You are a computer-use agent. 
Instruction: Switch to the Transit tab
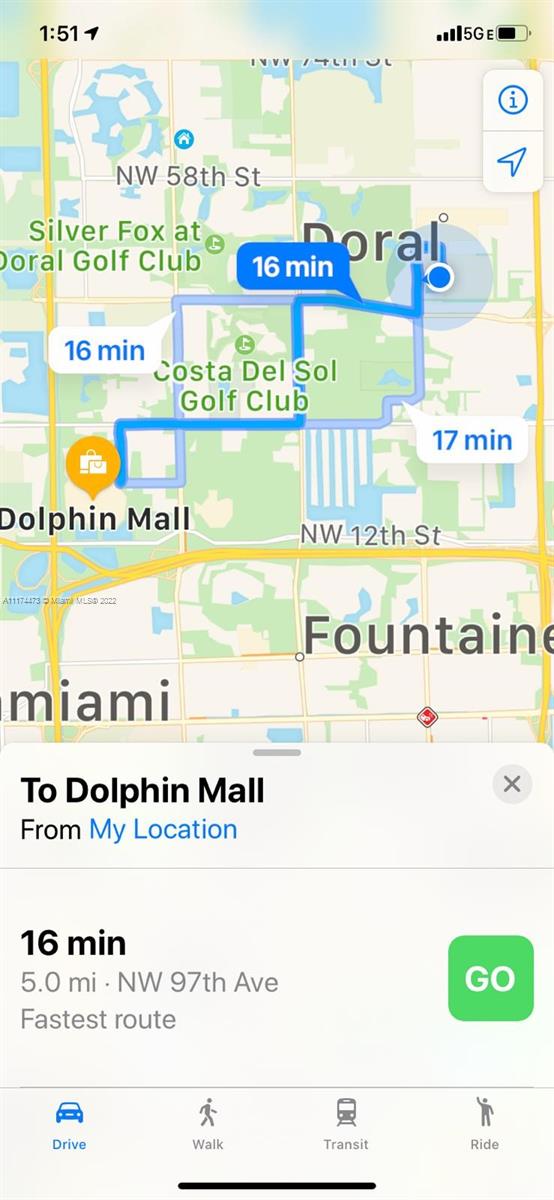tap(346, 1124)
